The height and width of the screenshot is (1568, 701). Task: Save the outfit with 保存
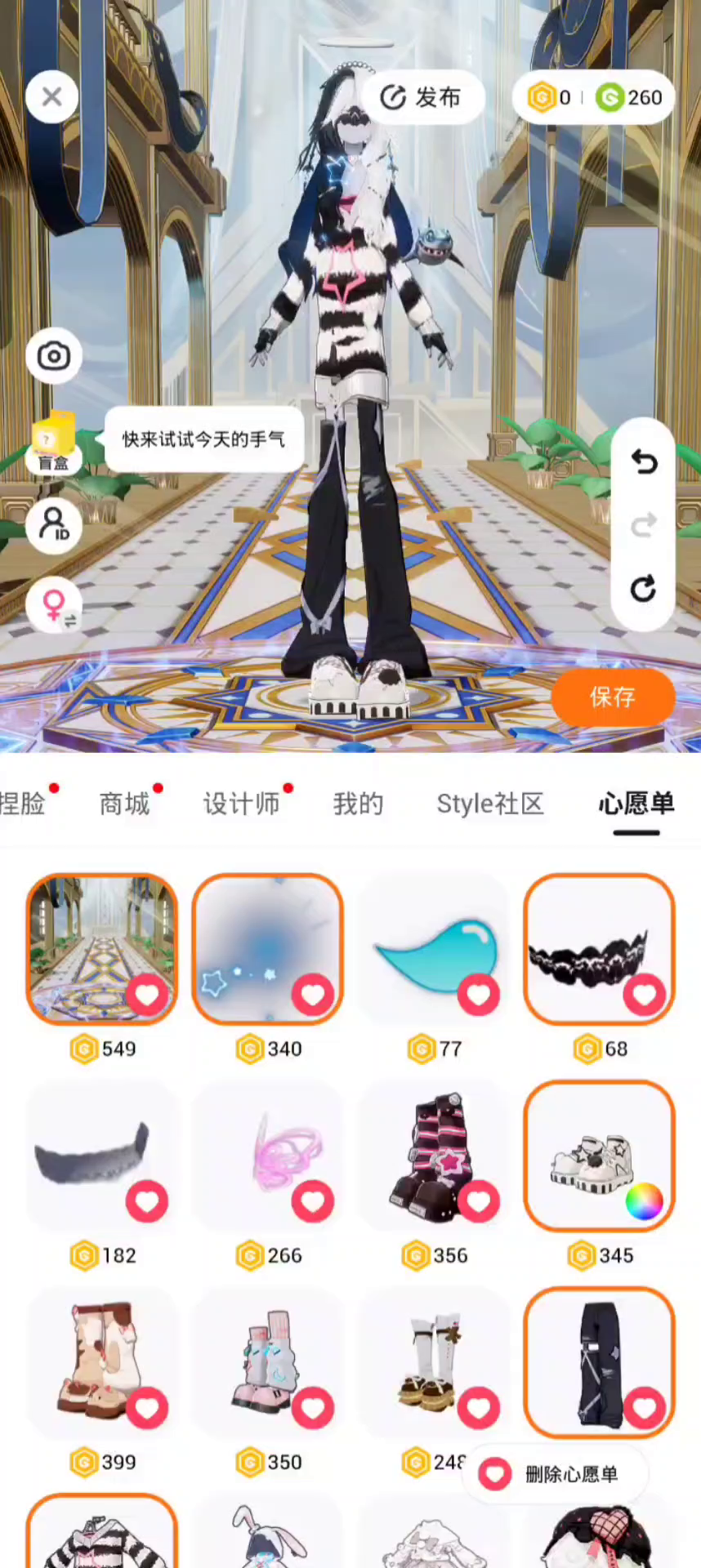[612, 697]
